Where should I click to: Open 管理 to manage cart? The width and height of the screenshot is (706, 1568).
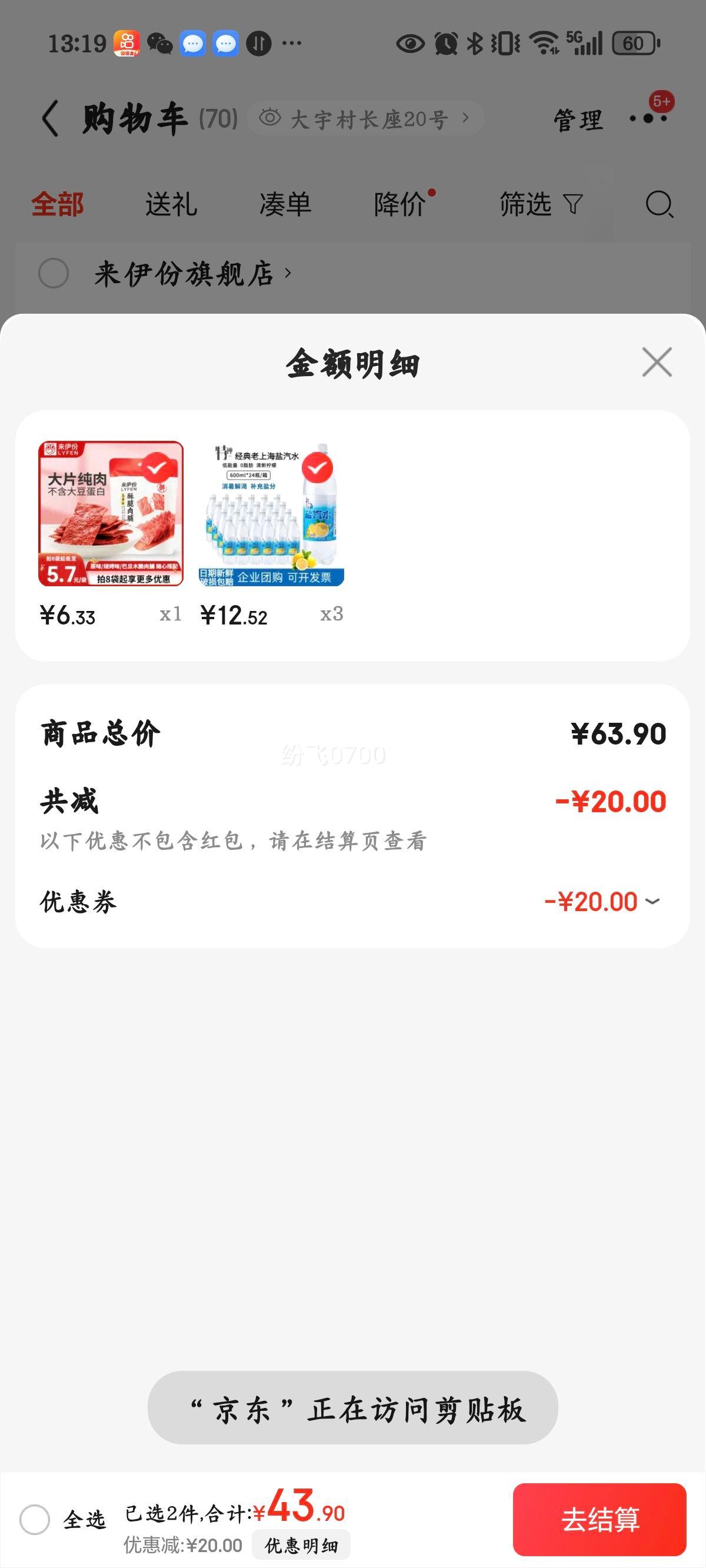(578, 119)
